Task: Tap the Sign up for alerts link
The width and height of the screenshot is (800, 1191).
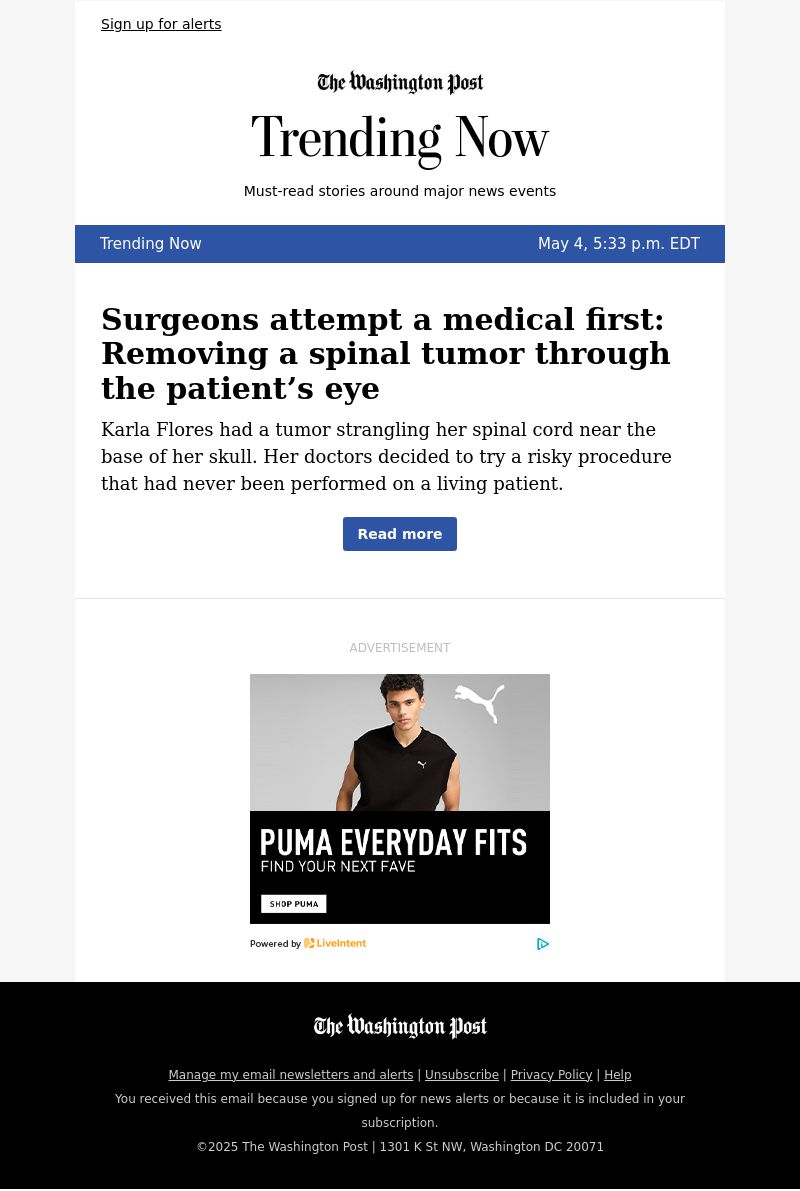Action: [x=161, y=24]
